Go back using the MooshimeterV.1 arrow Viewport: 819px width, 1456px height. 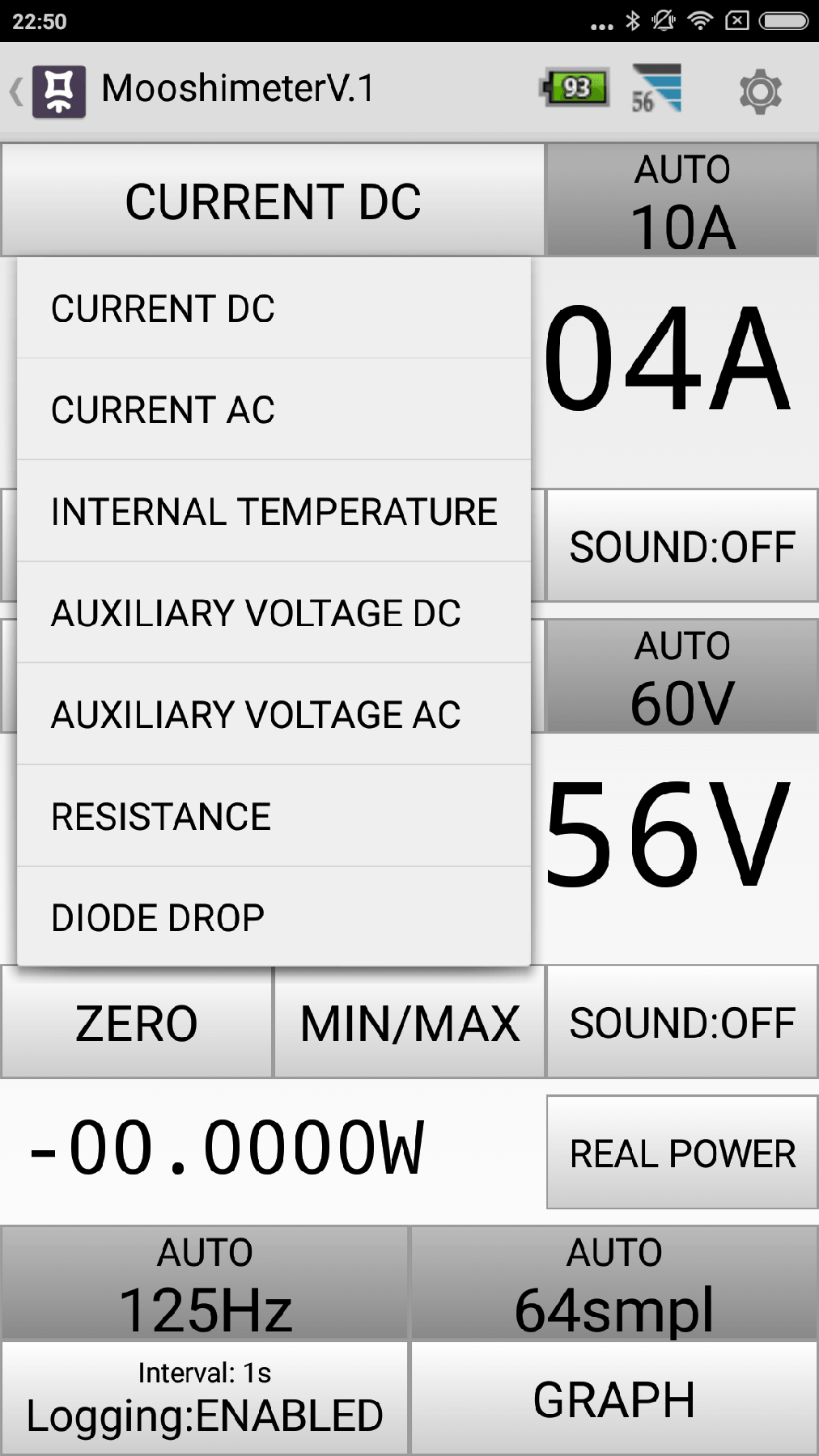[x=16, y=91]
